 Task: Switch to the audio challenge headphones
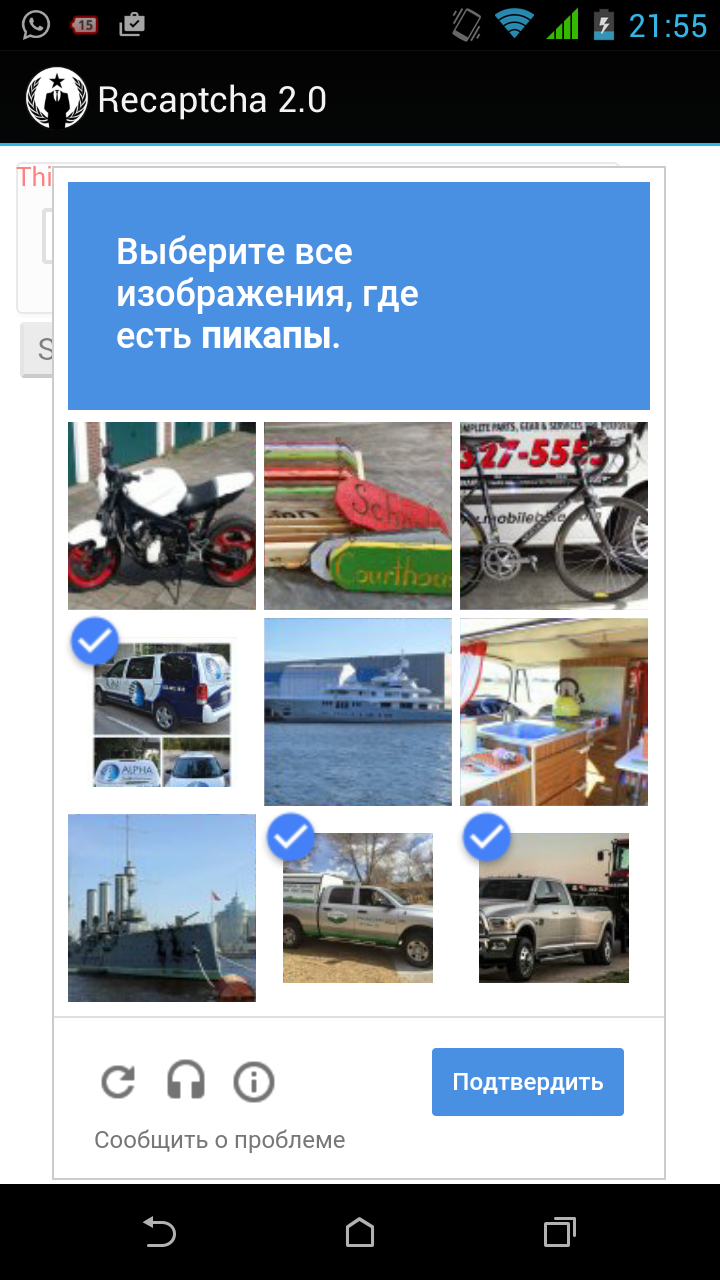pyautogui.click(x=186, y=1082)
